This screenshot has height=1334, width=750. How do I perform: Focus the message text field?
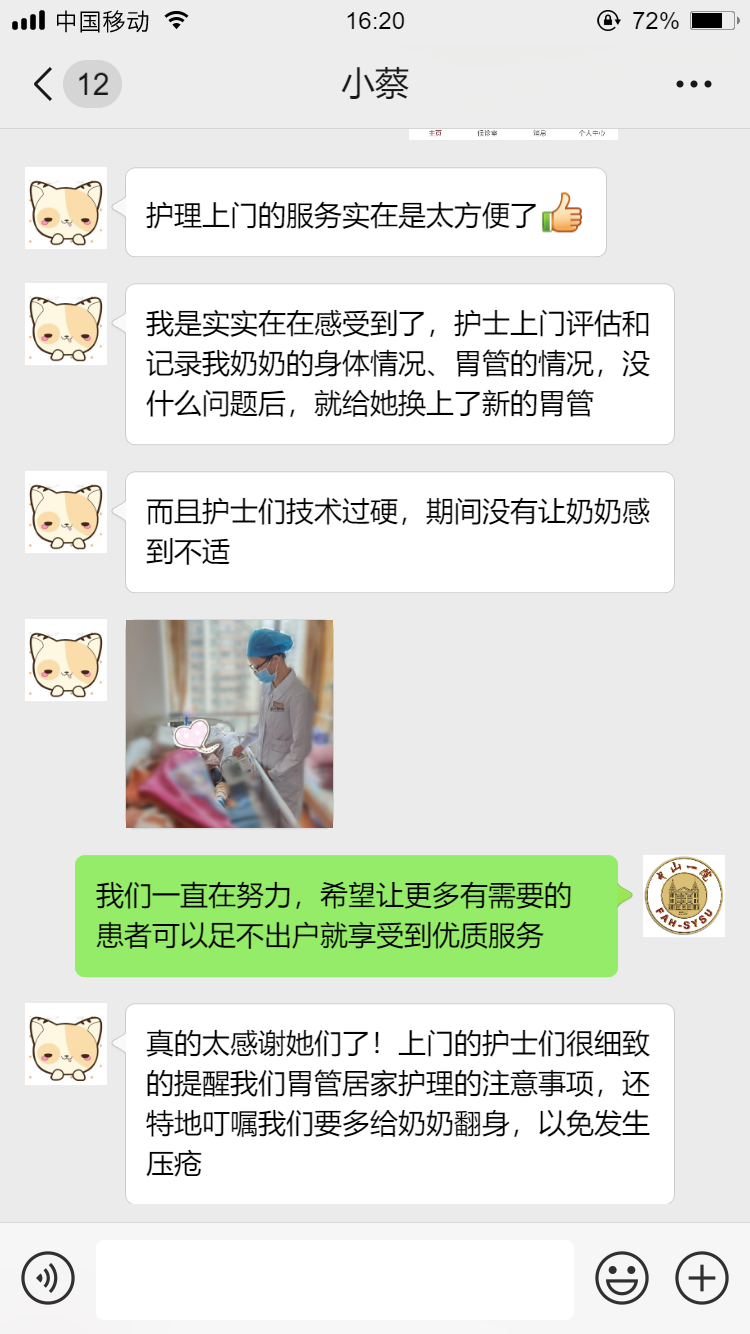pyautogui.click(x=334, y=1279)
